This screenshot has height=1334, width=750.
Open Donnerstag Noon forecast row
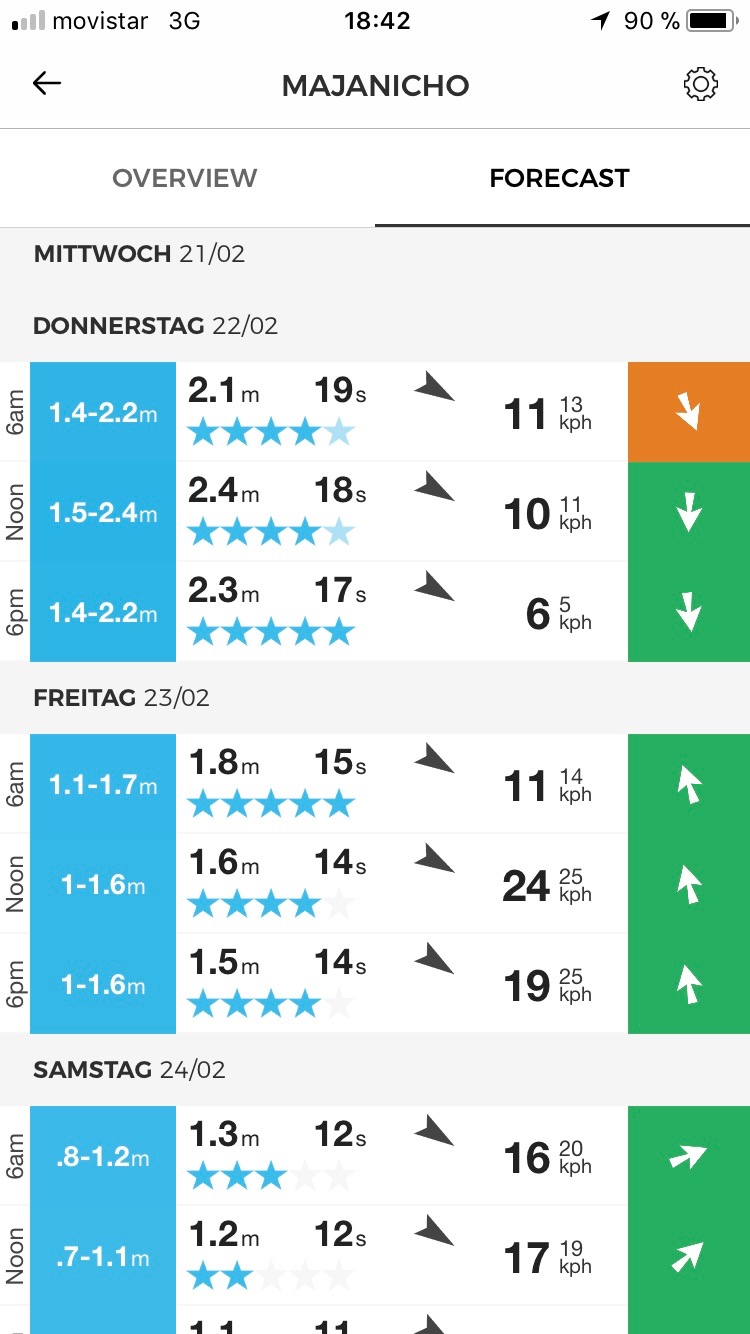pos(375,512)
